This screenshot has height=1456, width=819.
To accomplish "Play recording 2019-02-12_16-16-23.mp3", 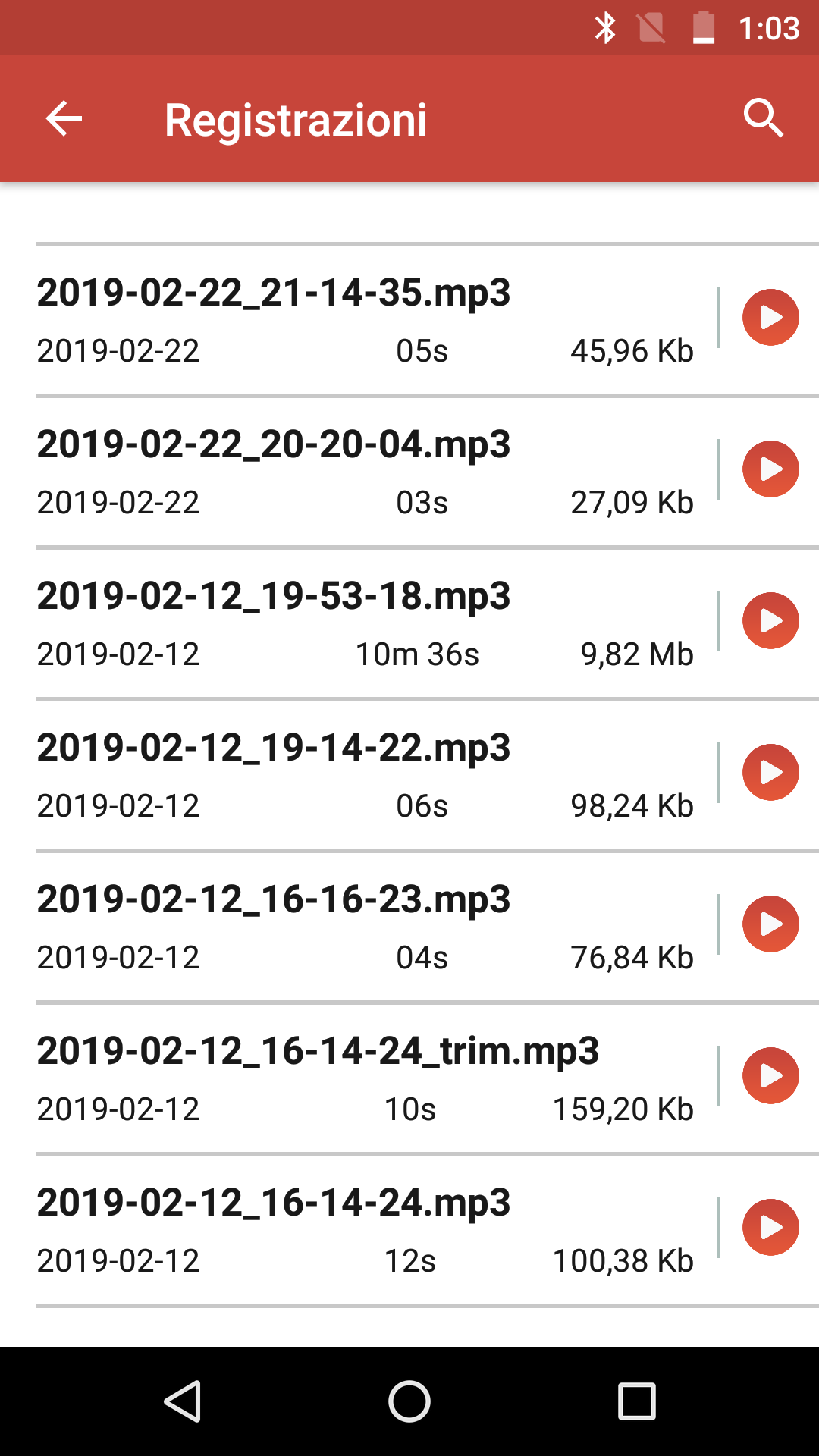I will click(x=770, y=924).
